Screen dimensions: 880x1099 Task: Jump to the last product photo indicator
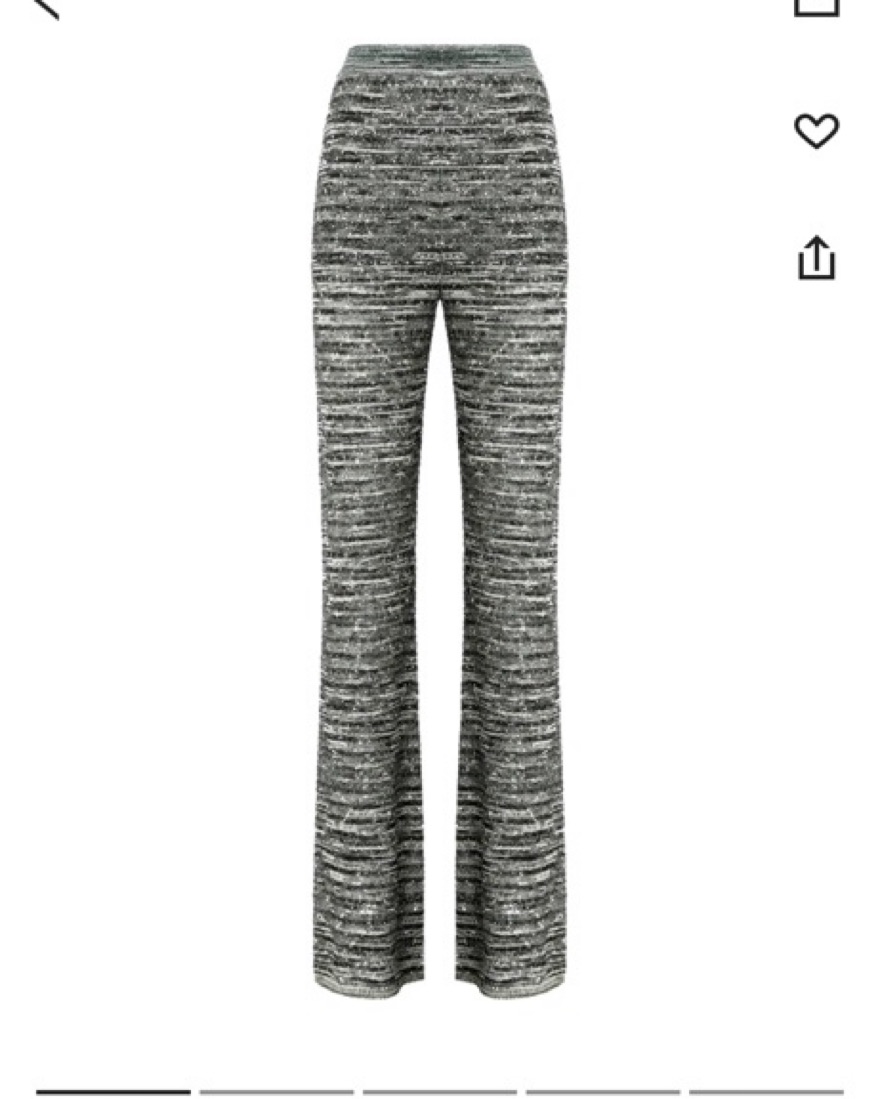pyautogui.click(x=766, y=1092)
